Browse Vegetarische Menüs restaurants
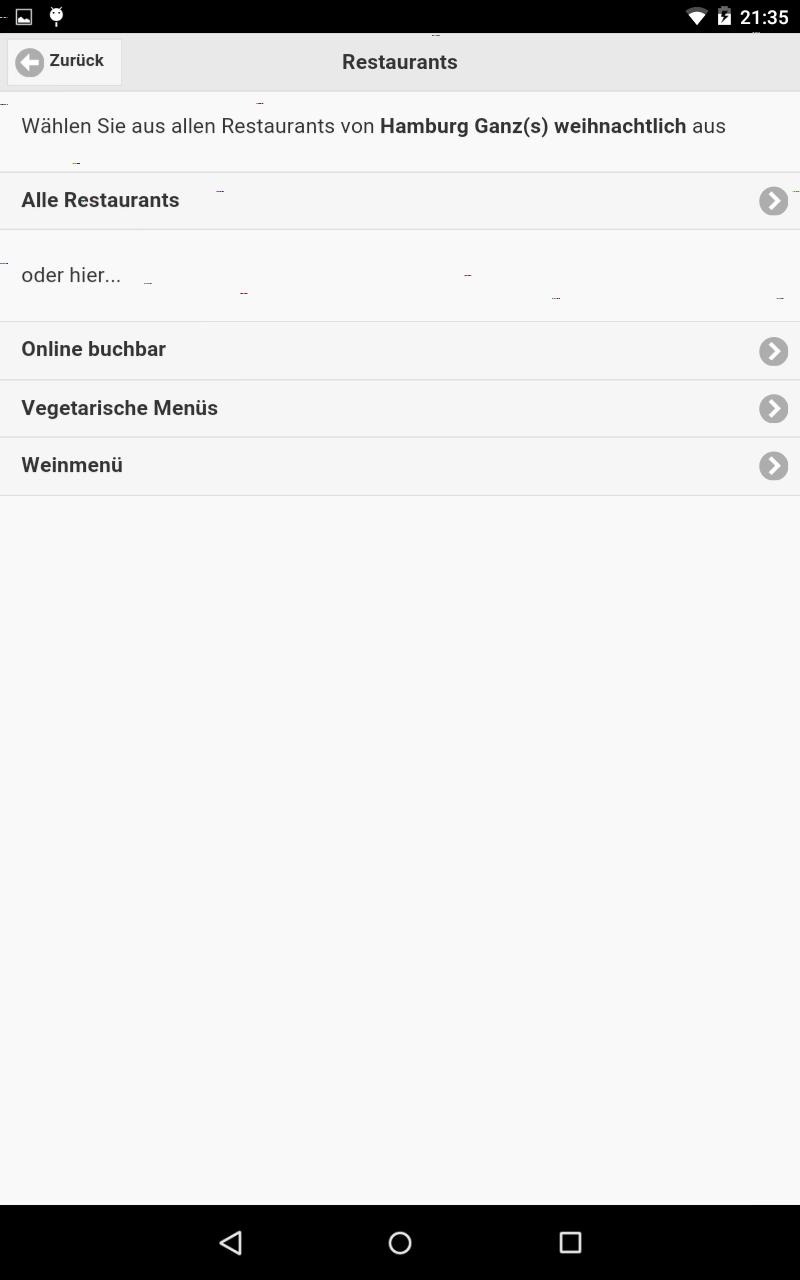 pyautogui.click(x=400, y=408)
